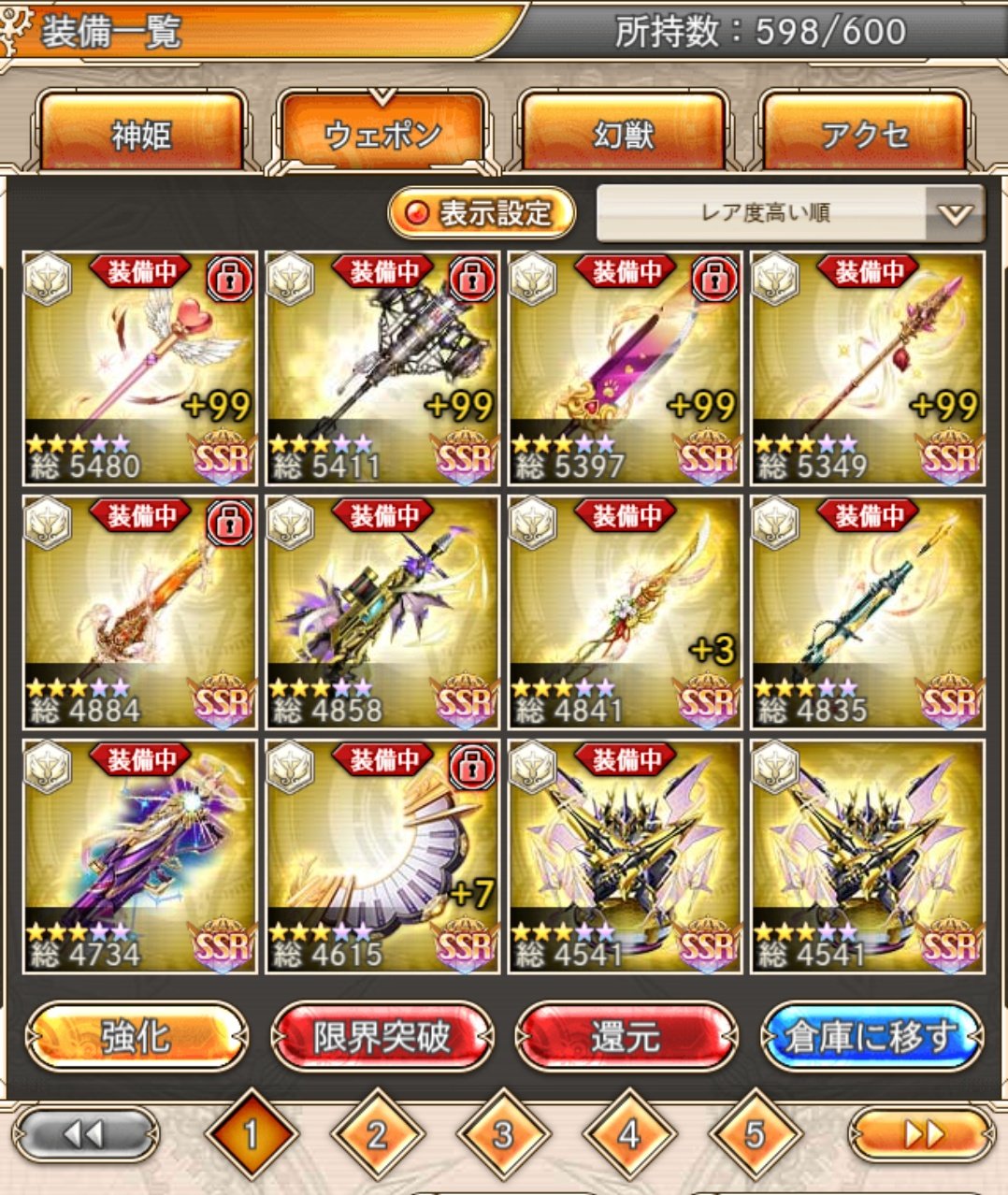
Task: Open the 表示設定 display settings
Action: click(x=482, y=213)
